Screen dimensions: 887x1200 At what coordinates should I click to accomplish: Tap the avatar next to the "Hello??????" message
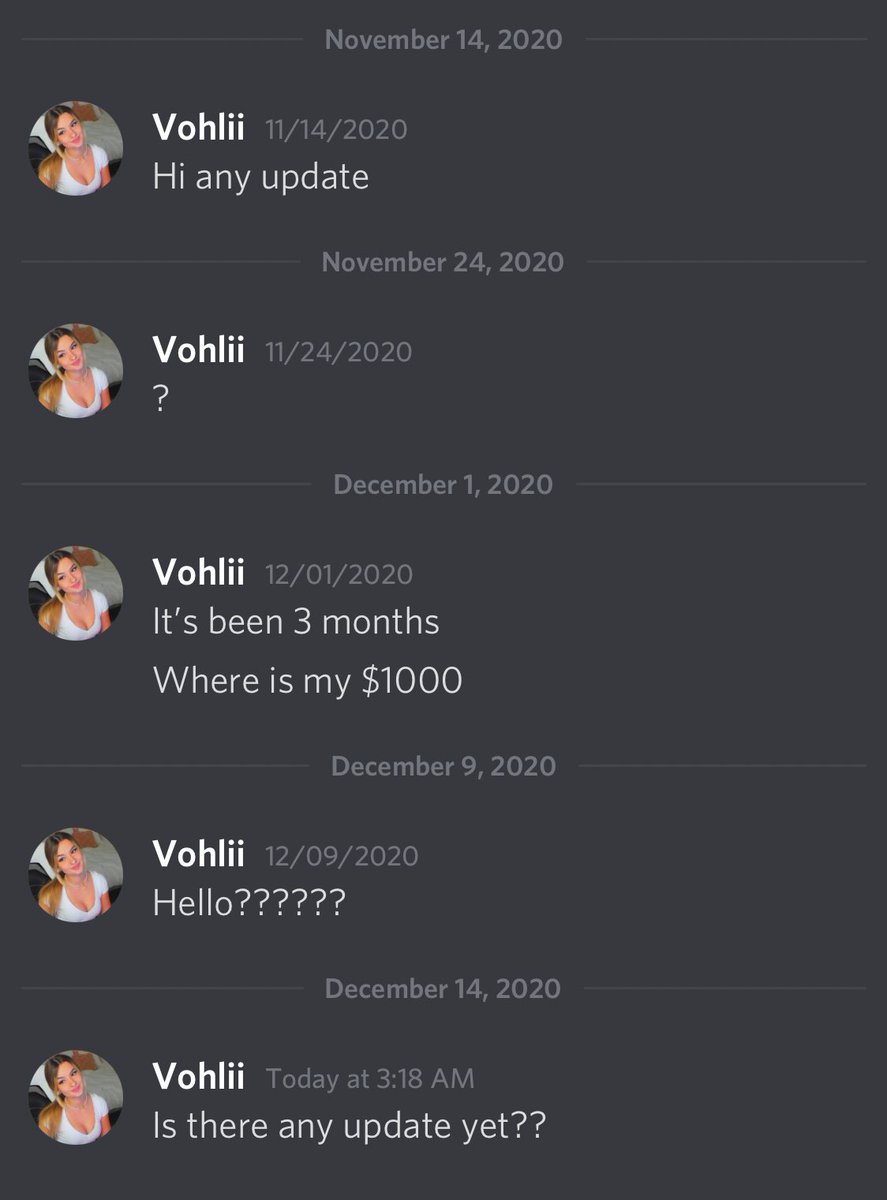75,875
